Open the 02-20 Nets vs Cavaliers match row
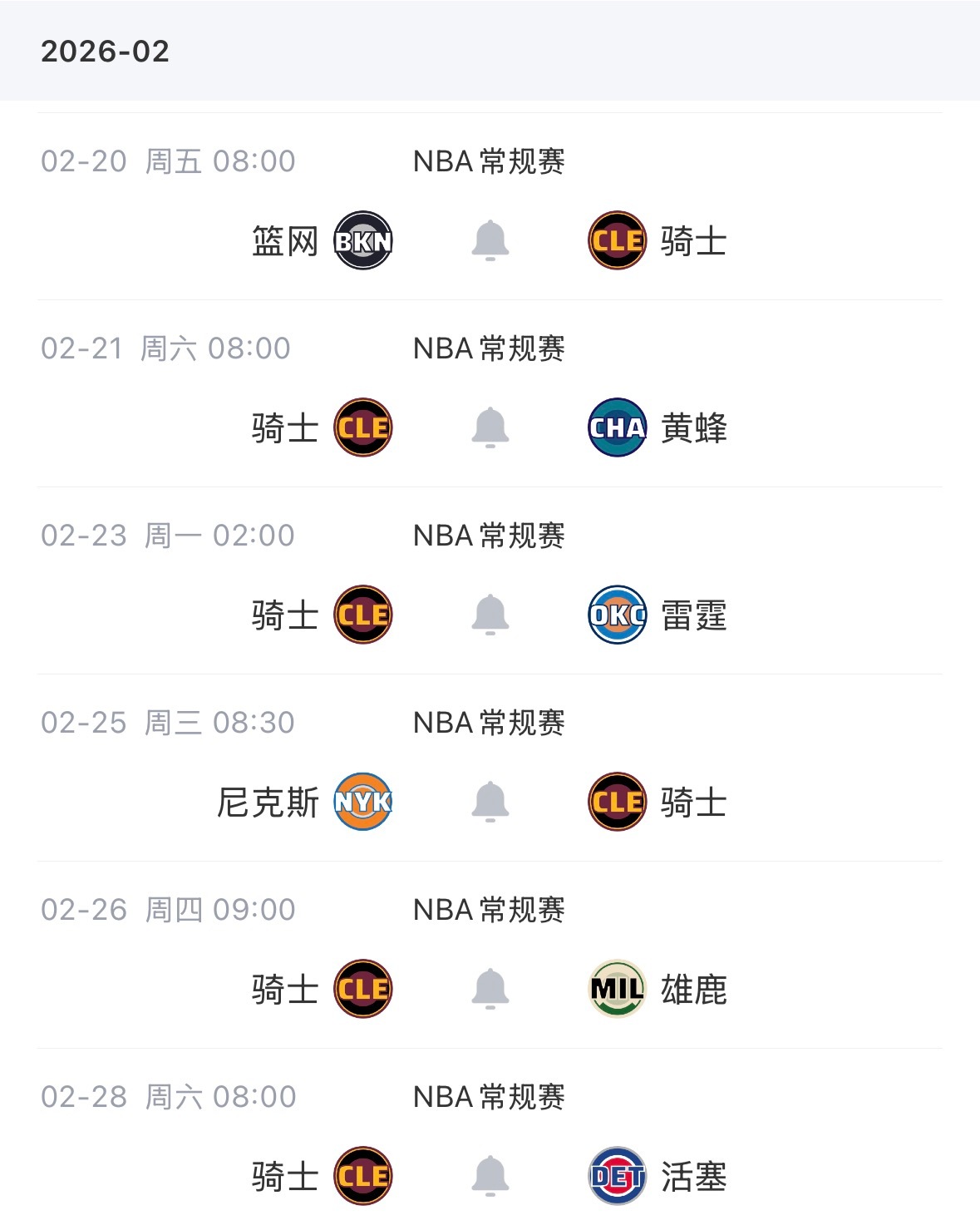This screenshot has height=1225, width=980. (490, 206)
